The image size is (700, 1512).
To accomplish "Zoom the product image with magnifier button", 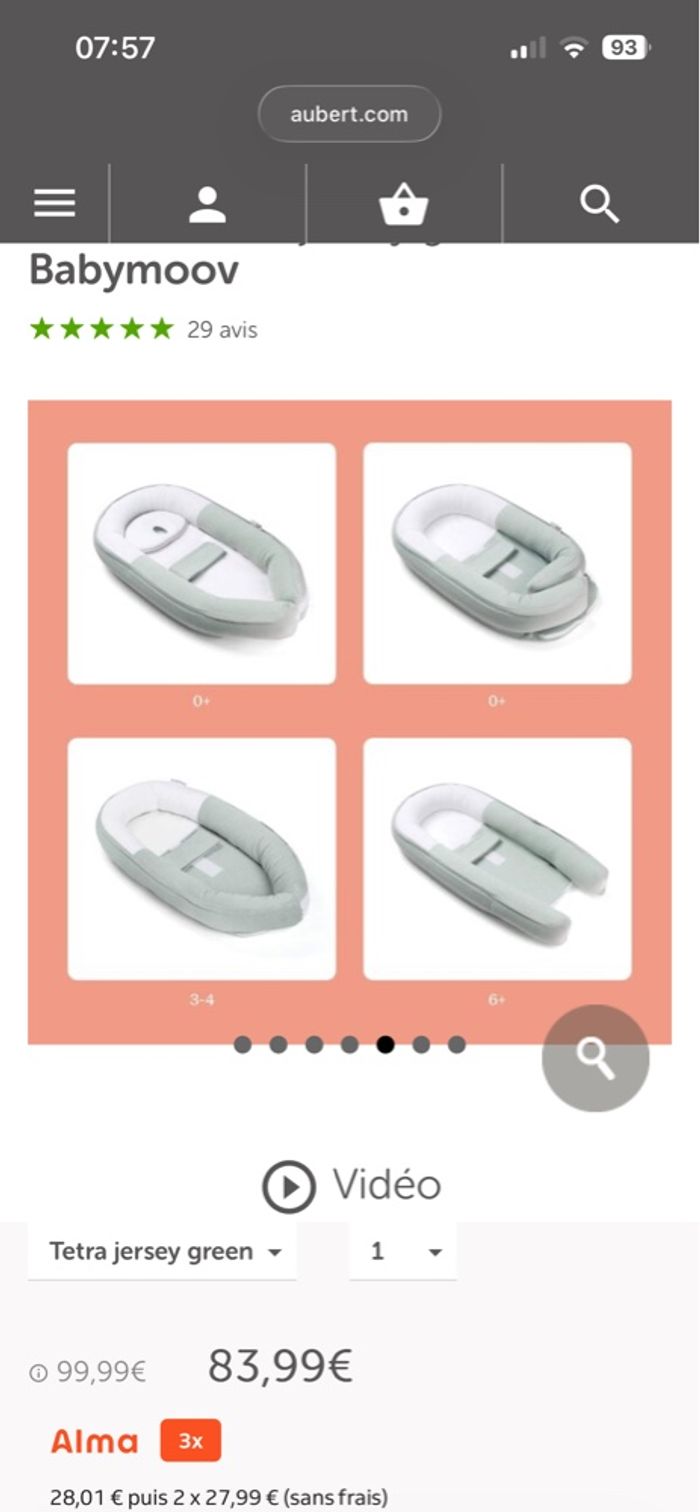I will [x=596, y=1058].
